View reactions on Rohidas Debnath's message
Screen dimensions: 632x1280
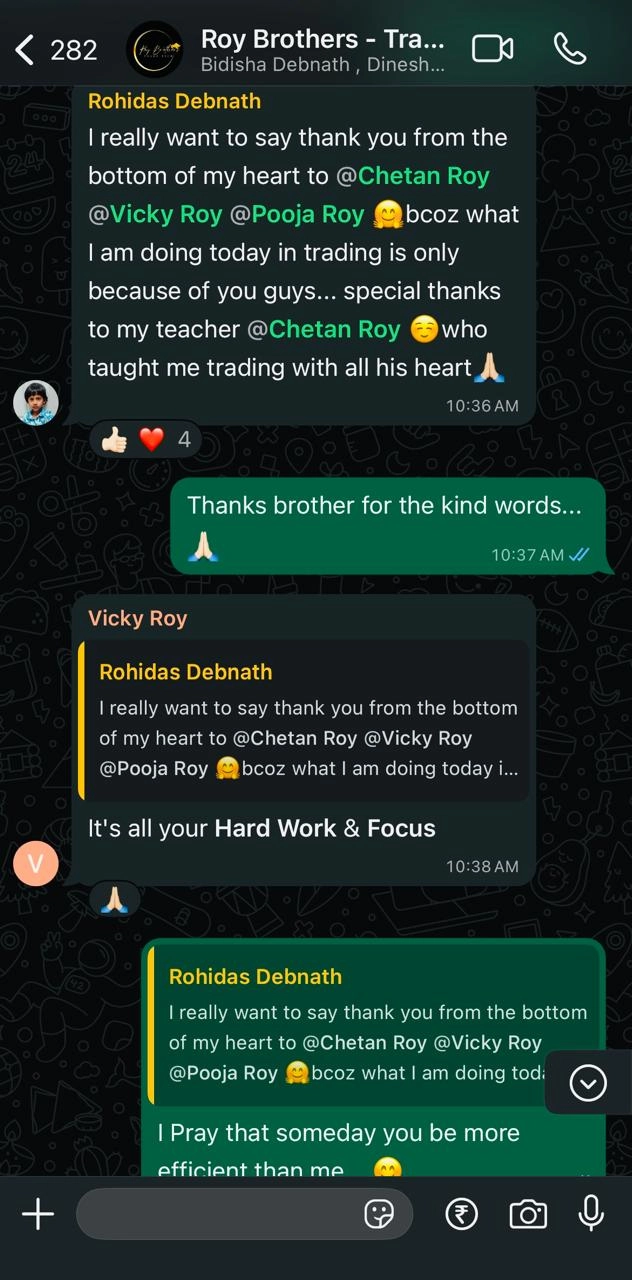point(145,439)
